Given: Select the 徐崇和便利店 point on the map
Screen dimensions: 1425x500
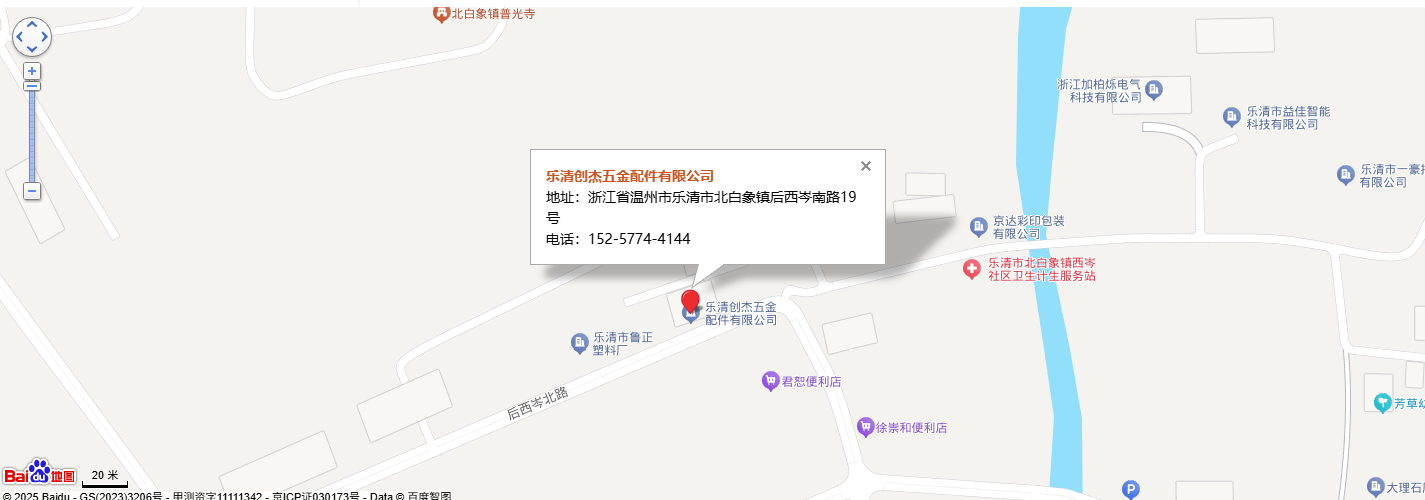Looking at the screenshot, I should [x=866, y=427].
